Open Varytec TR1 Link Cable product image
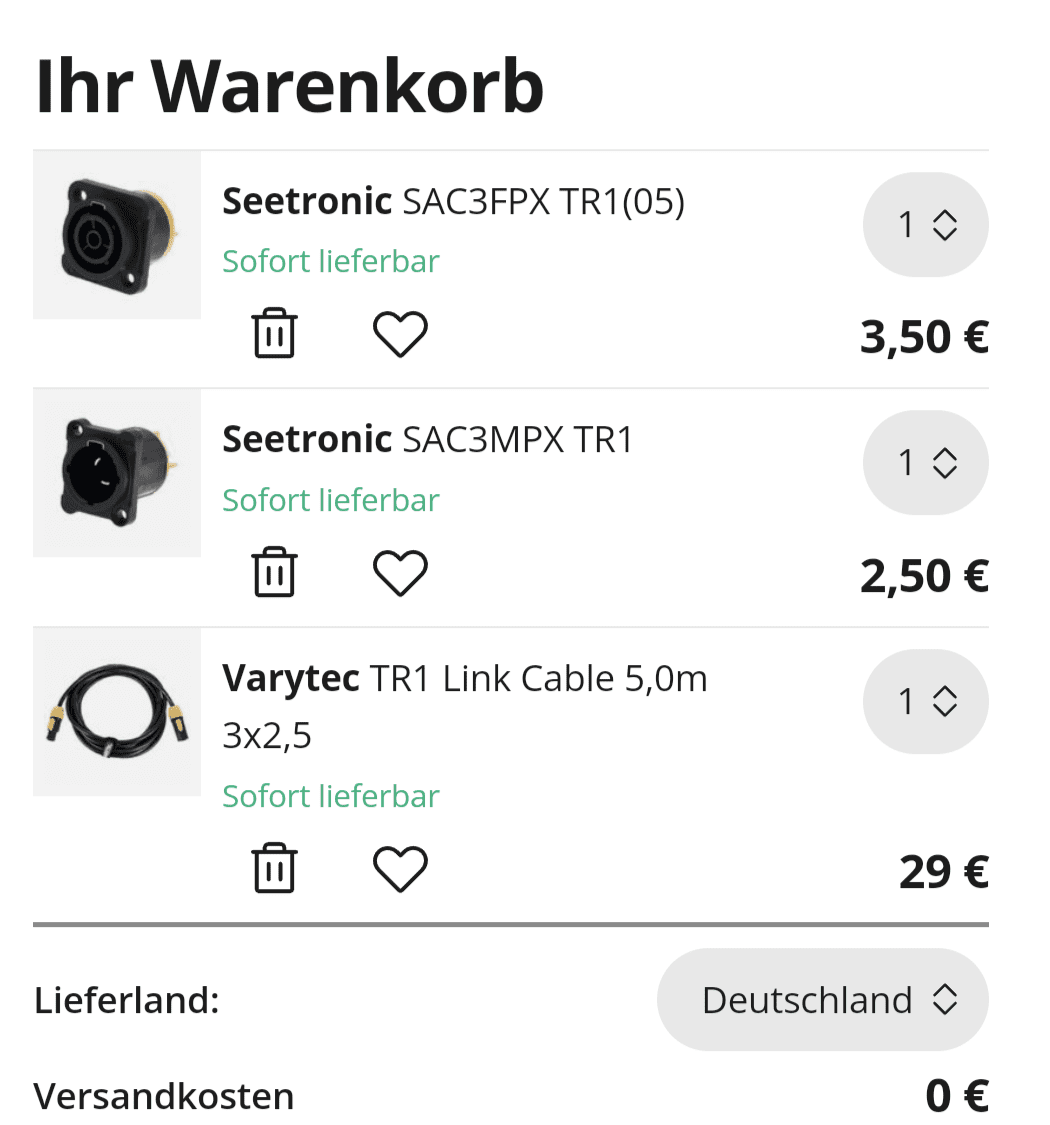1050x1125 pixels. point(117,712)
